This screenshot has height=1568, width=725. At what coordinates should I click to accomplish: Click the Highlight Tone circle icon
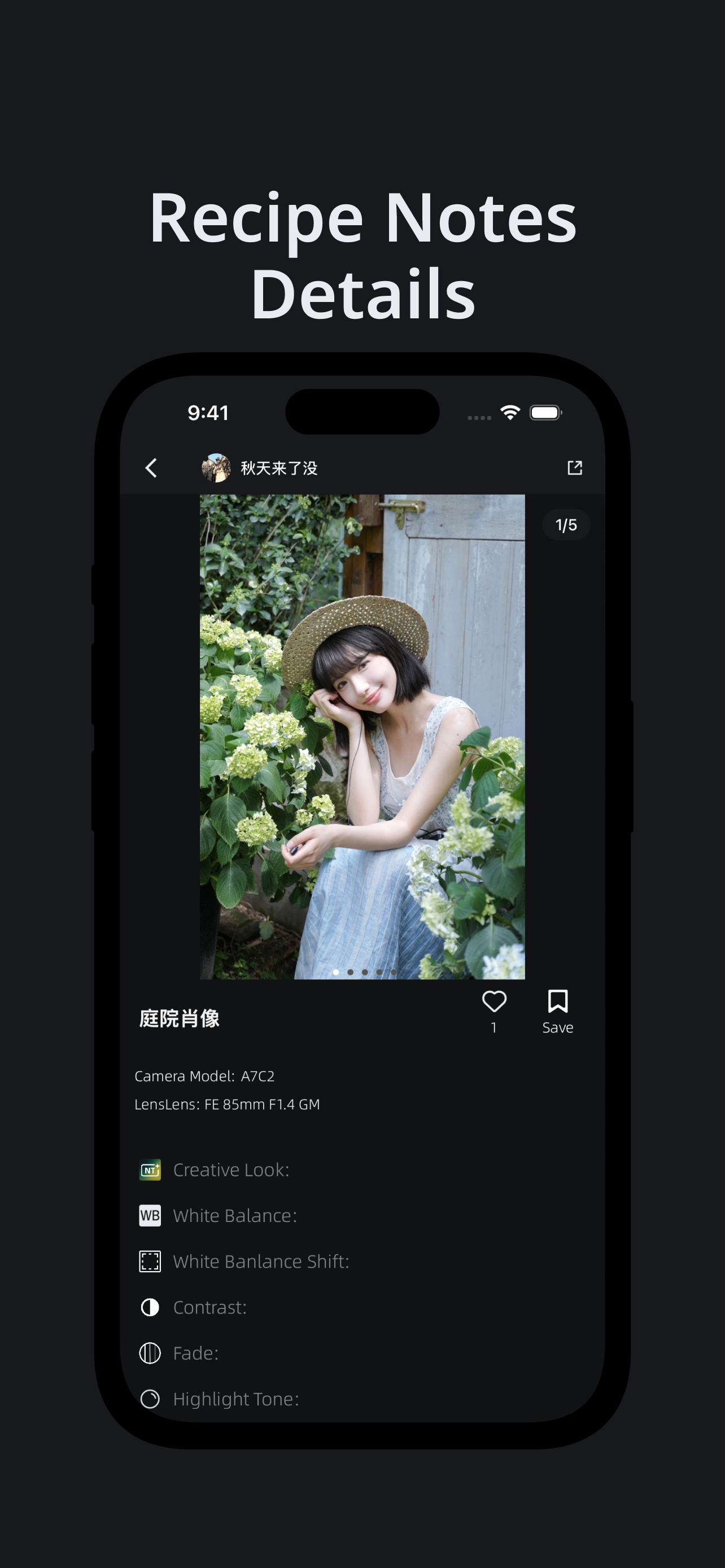click(x=150, y=1399)
